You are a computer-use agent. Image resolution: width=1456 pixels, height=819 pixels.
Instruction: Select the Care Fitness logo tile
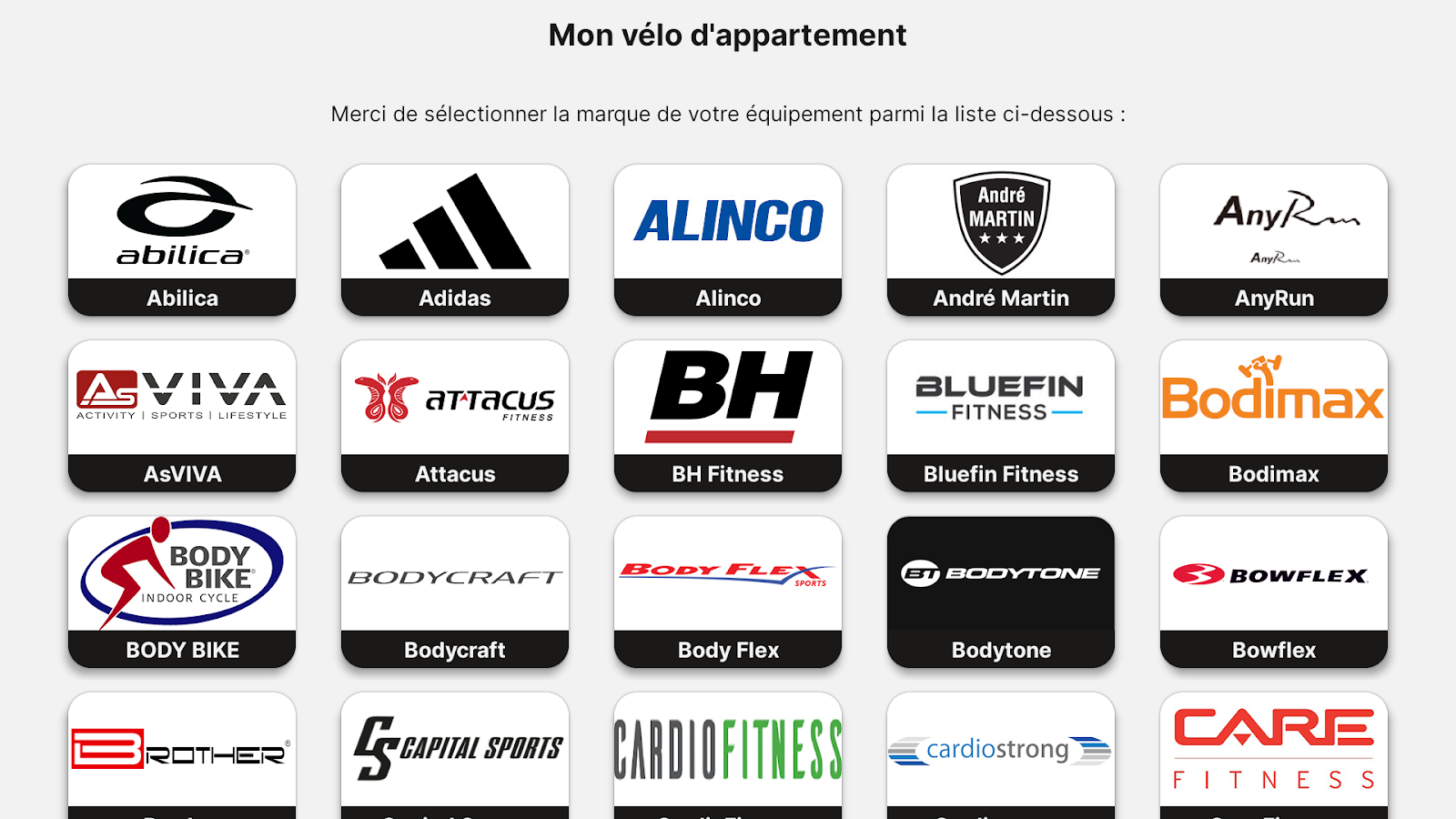(x=1274, y=752)
